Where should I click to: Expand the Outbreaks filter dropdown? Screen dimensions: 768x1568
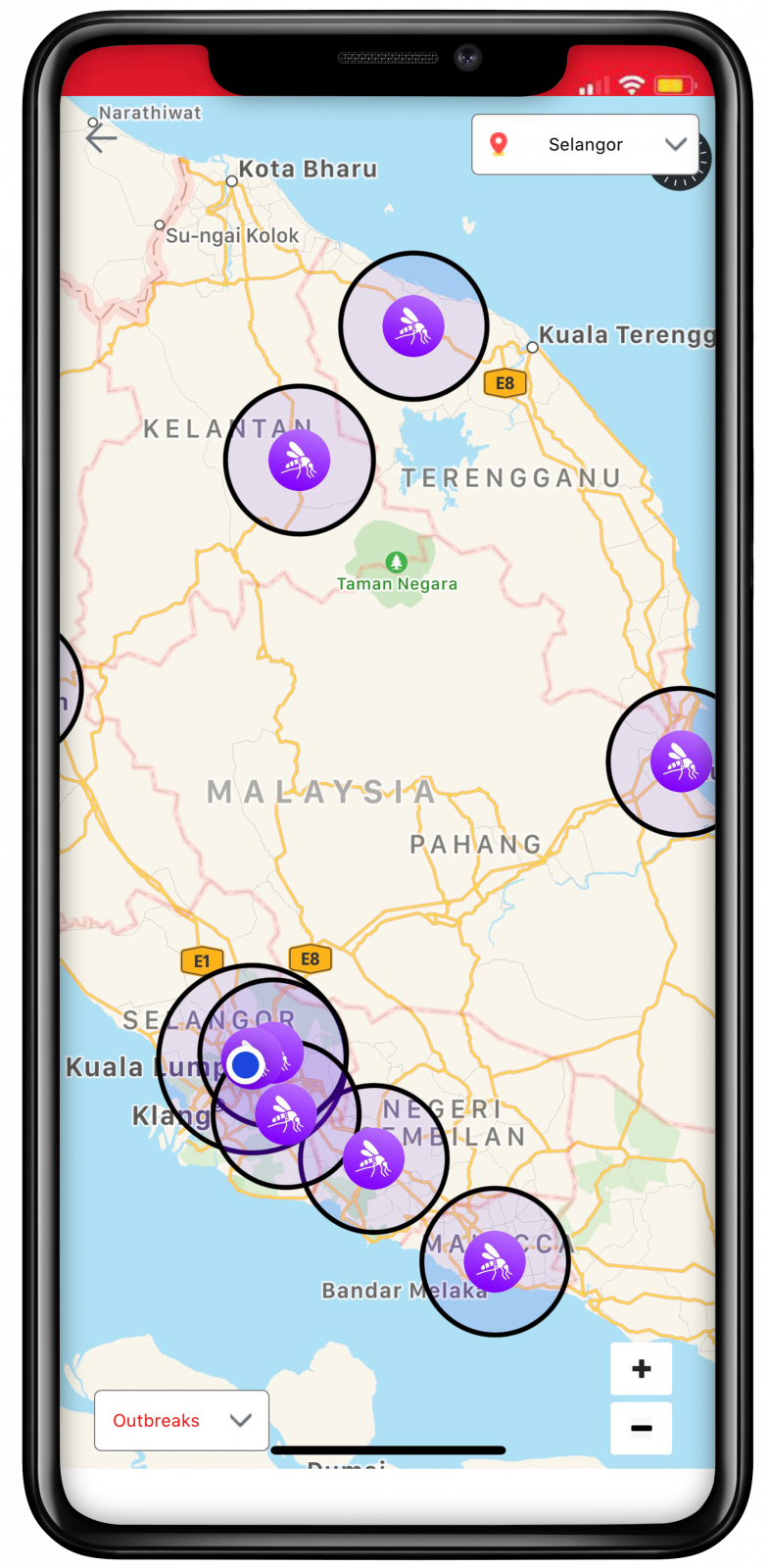click(x=181, y=1420)
